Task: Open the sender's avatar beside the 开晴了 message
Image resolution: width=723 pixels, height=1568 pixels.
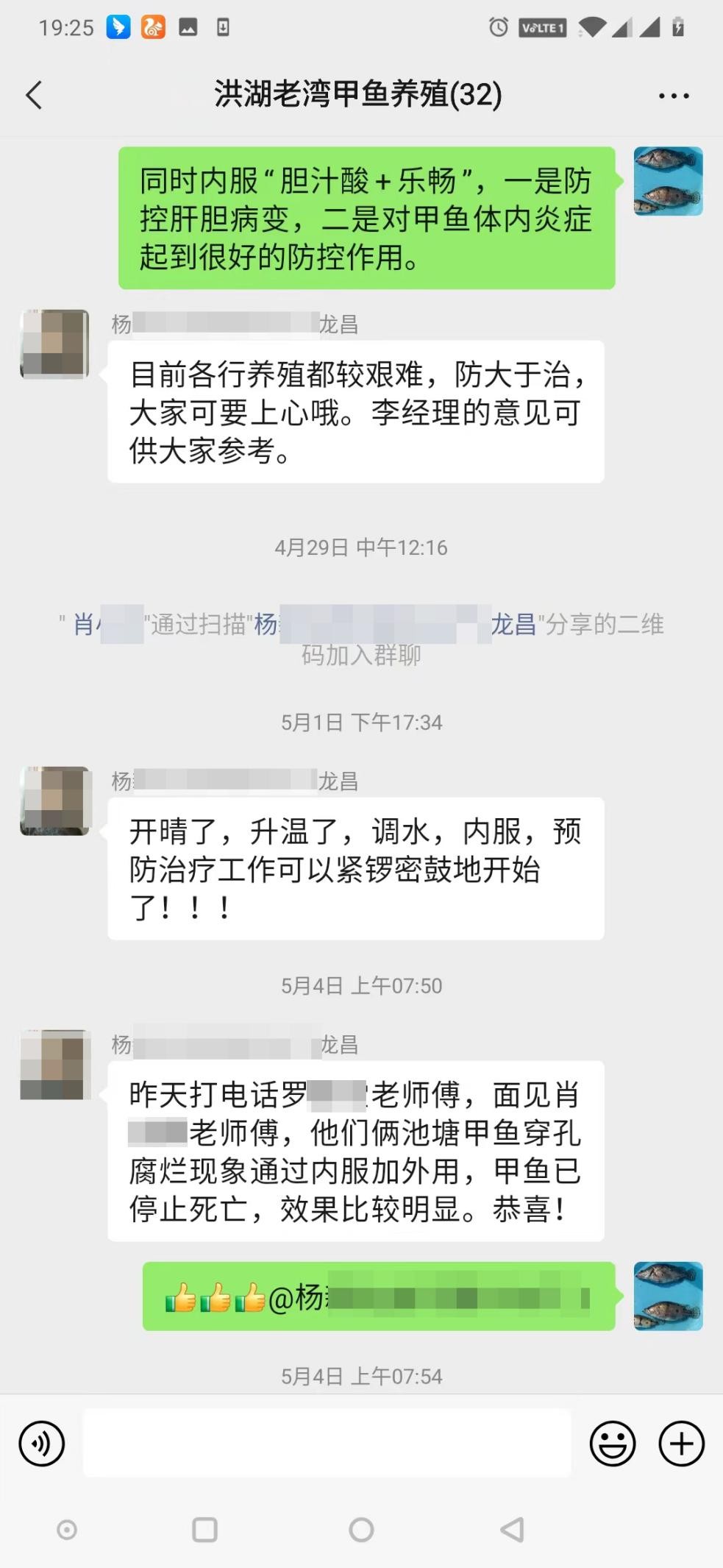Action: (54, 801)
